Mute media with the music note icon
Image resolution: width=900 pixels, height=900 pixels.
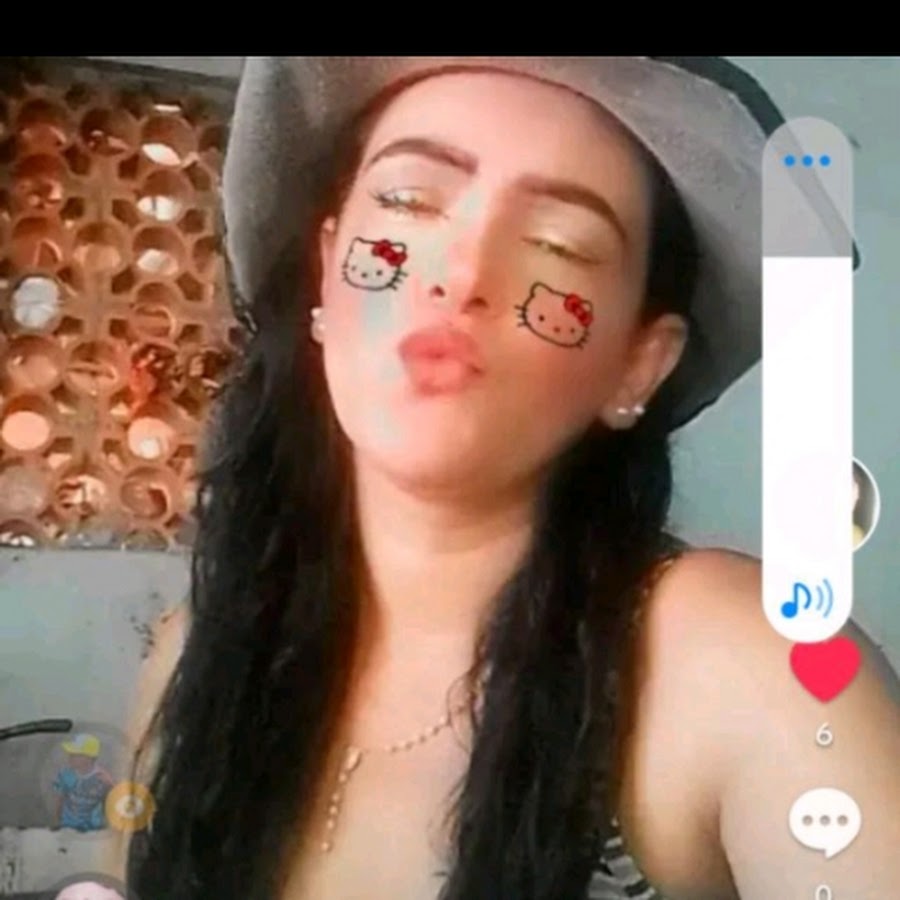[x=806, y=598]
